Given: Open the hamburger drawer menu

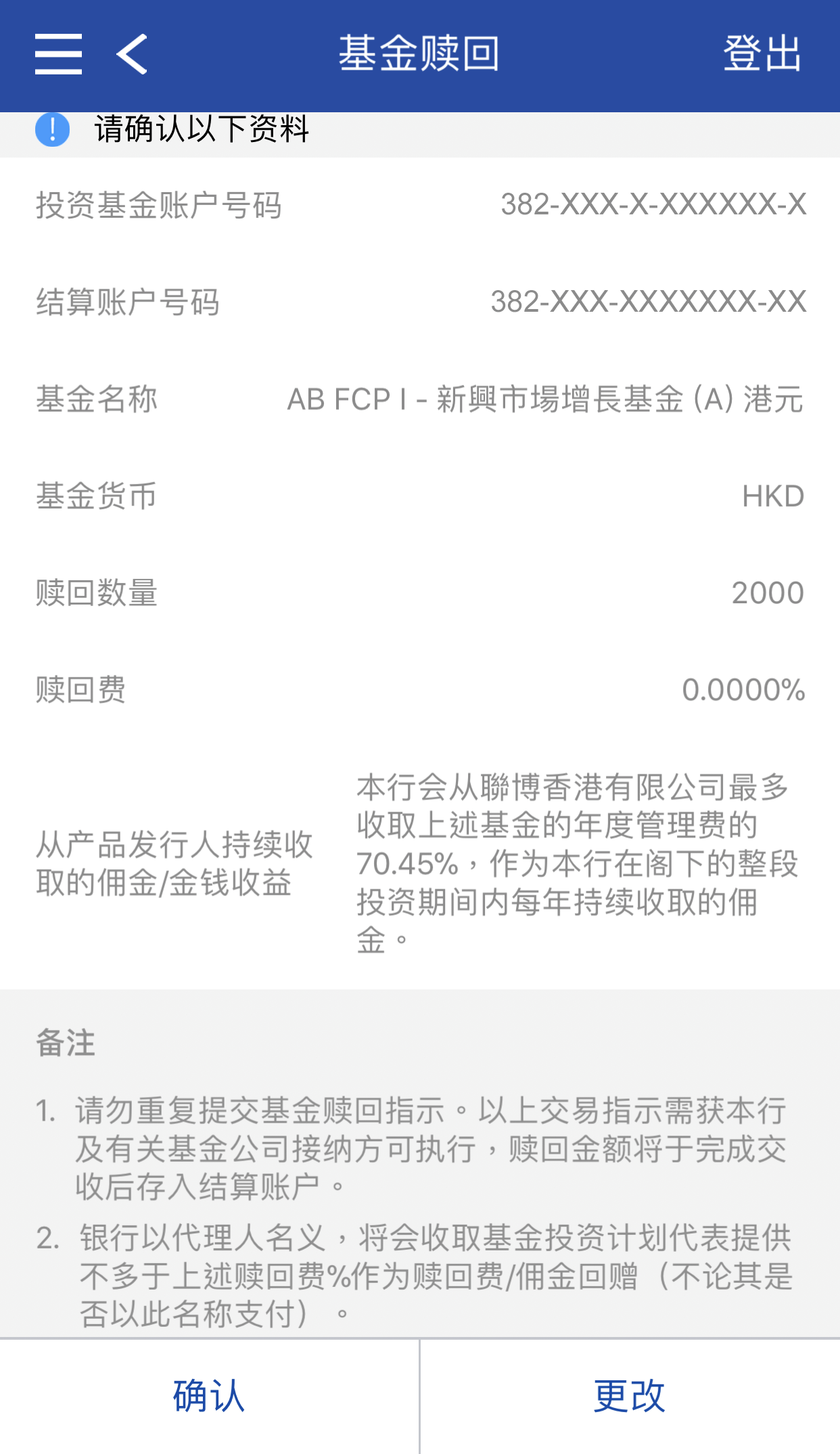Looking at the screenshot, I should coord(59,54).
